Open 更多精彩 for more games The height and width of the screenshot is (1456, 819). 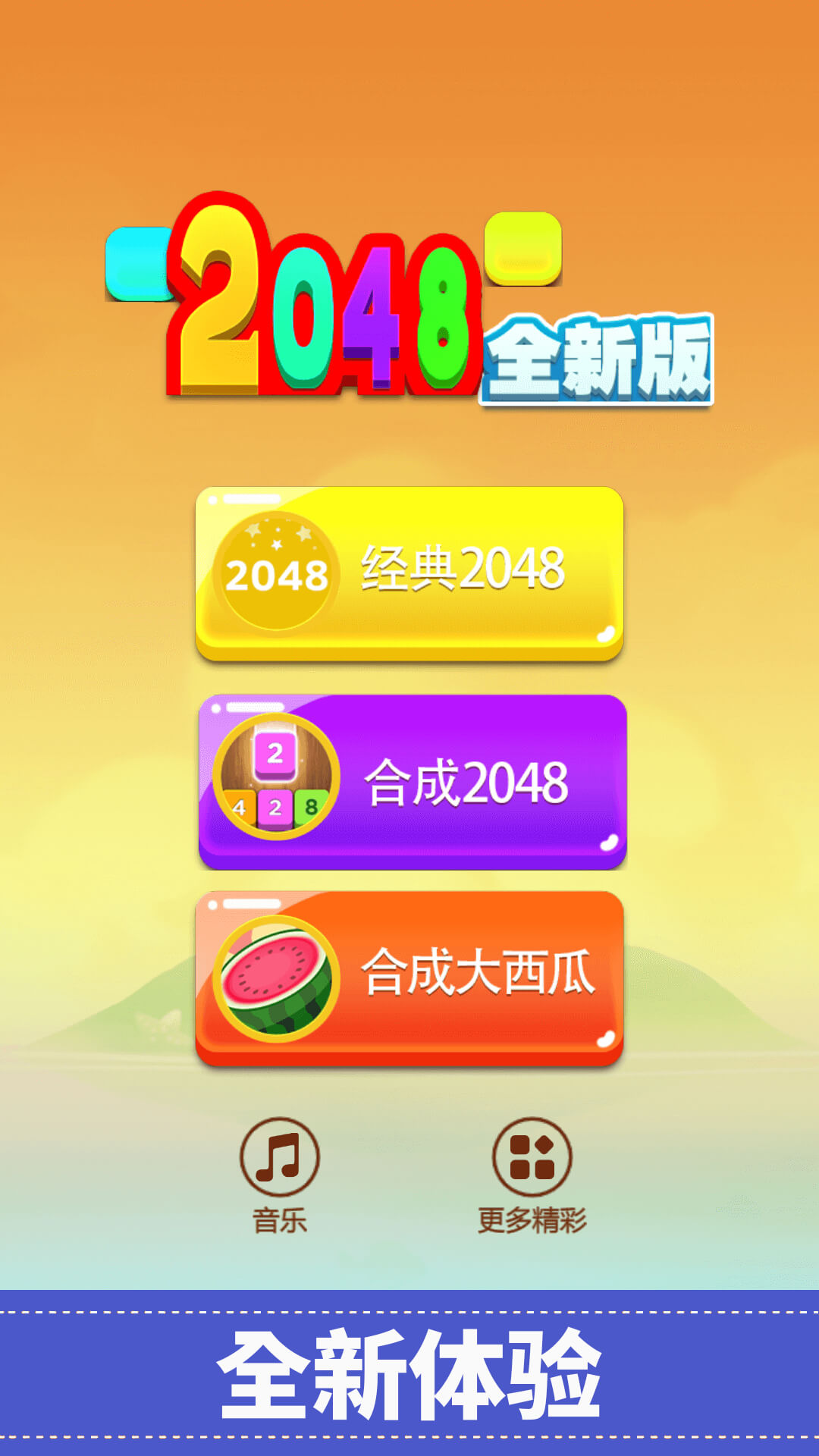pyautogui.click(x=532, y=1157)
